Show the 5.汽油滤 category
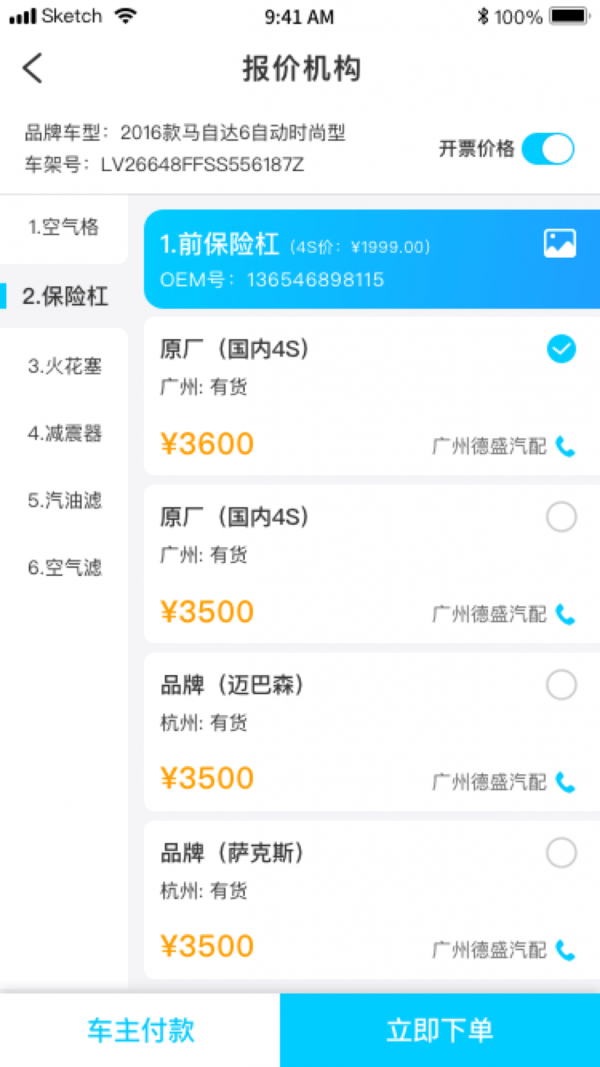 [65, 500]
